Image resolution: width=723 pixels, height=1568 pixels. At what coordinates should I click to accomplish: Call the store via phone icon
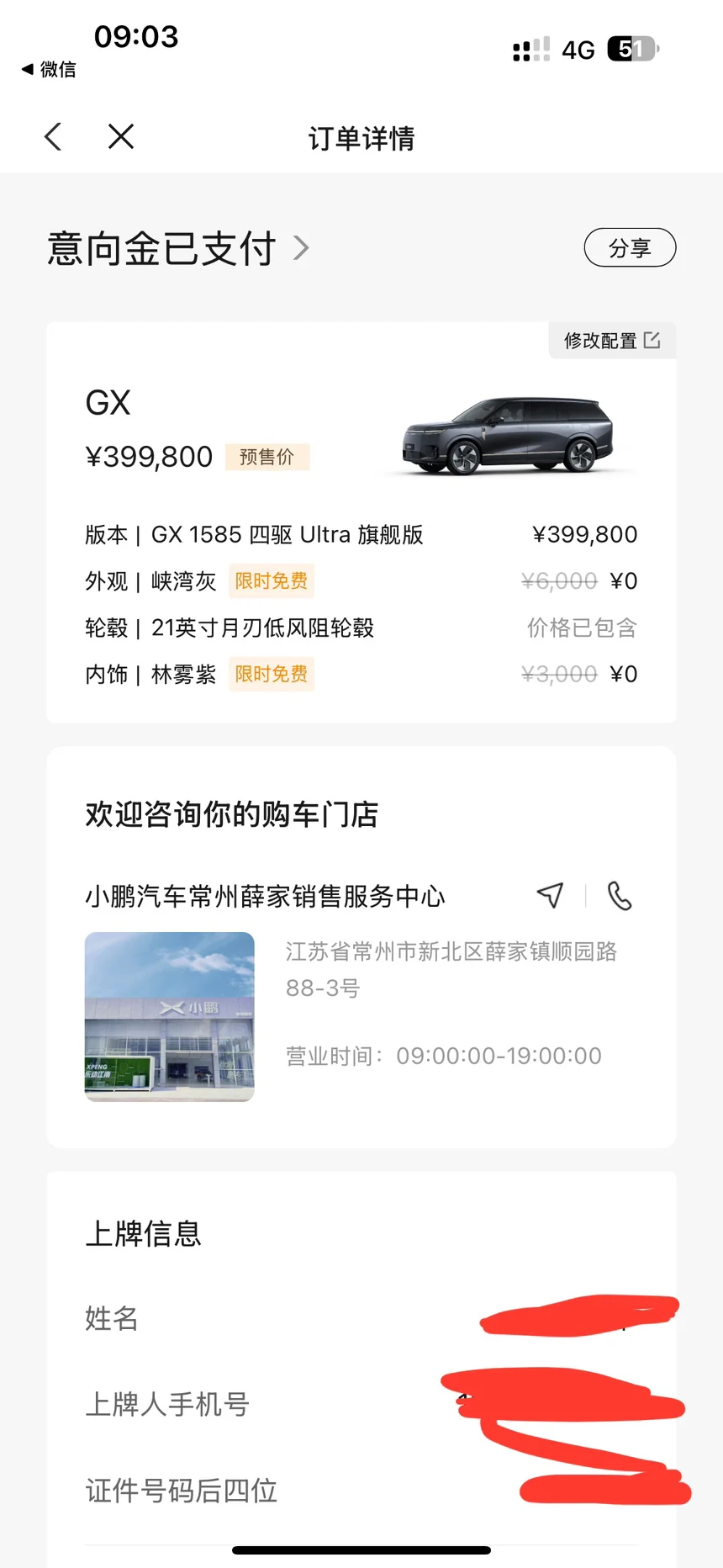tap(620, 896)
